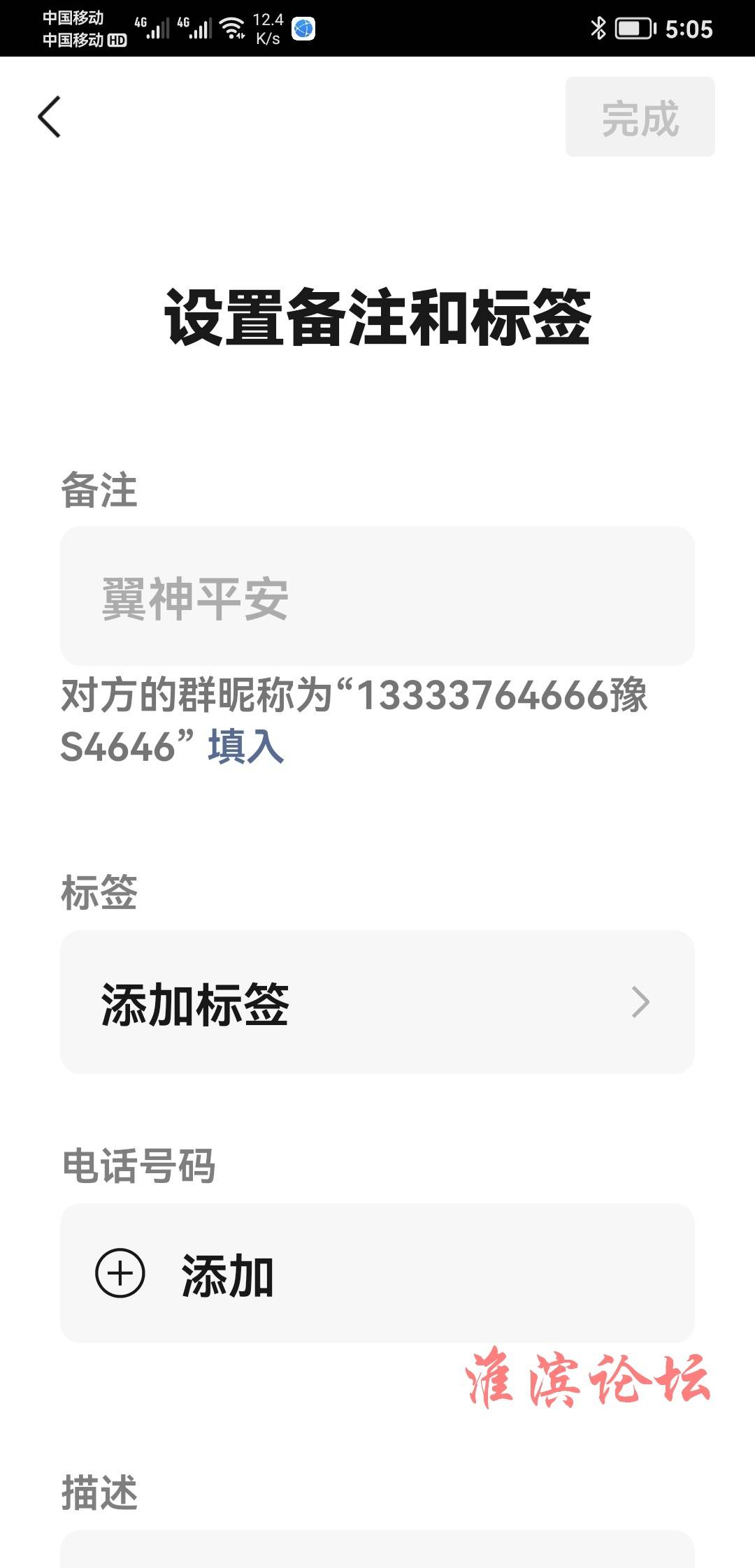
Task: Tap the 描述 field at the bottom
Action: tap(377, 1550)
